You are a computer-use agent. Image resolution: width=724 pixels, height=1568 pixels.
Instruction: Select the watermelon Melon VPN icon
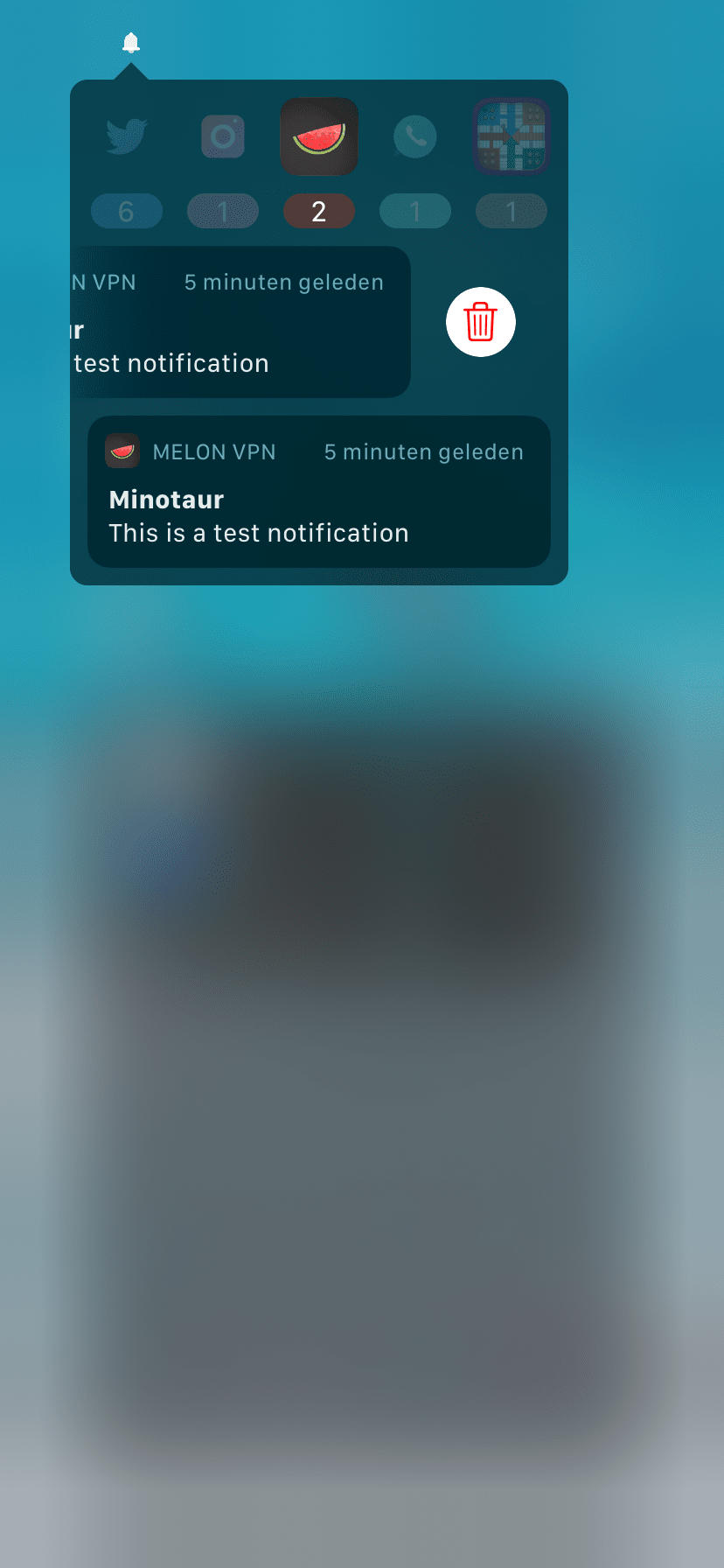pos(319,136)
